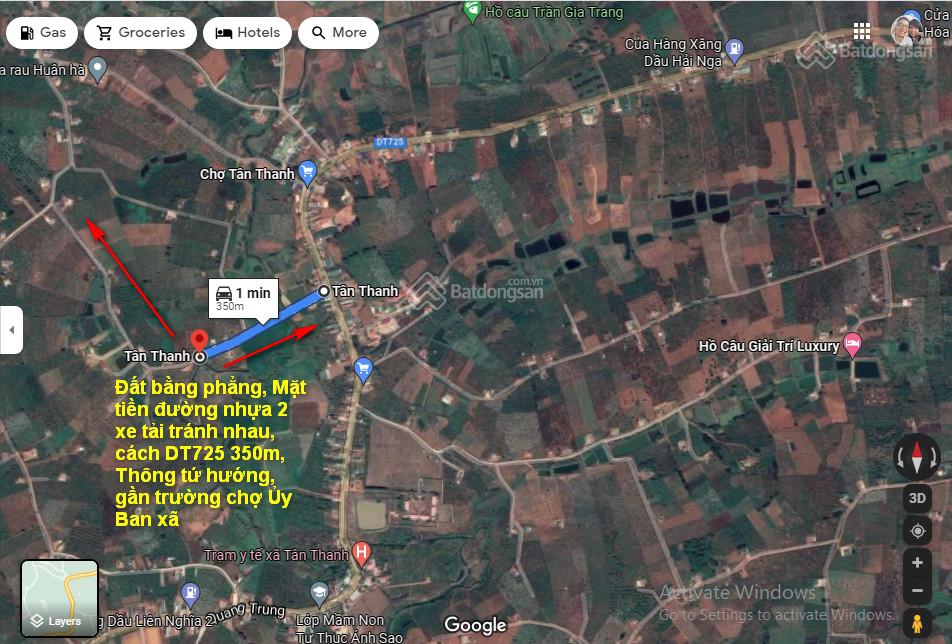Tap the red Tân Thanh destination pin
This screenshot has width=952, height=644.
tap(198, 341)
